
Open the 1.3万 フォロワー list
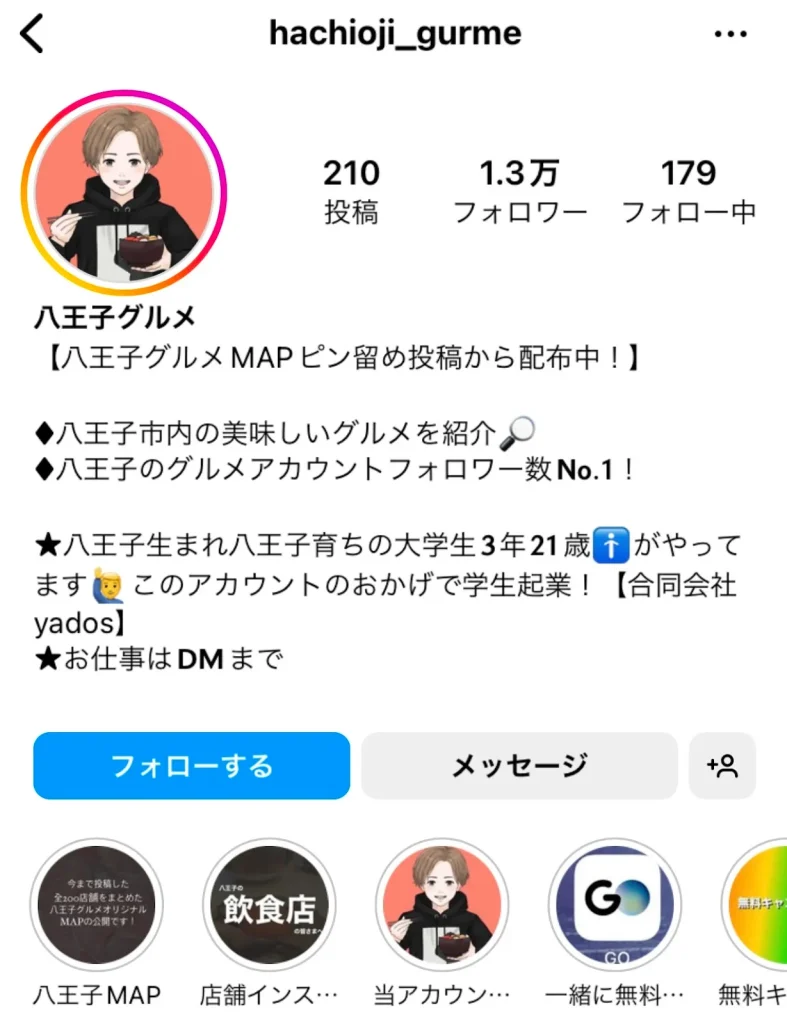[x=519, y=191]
